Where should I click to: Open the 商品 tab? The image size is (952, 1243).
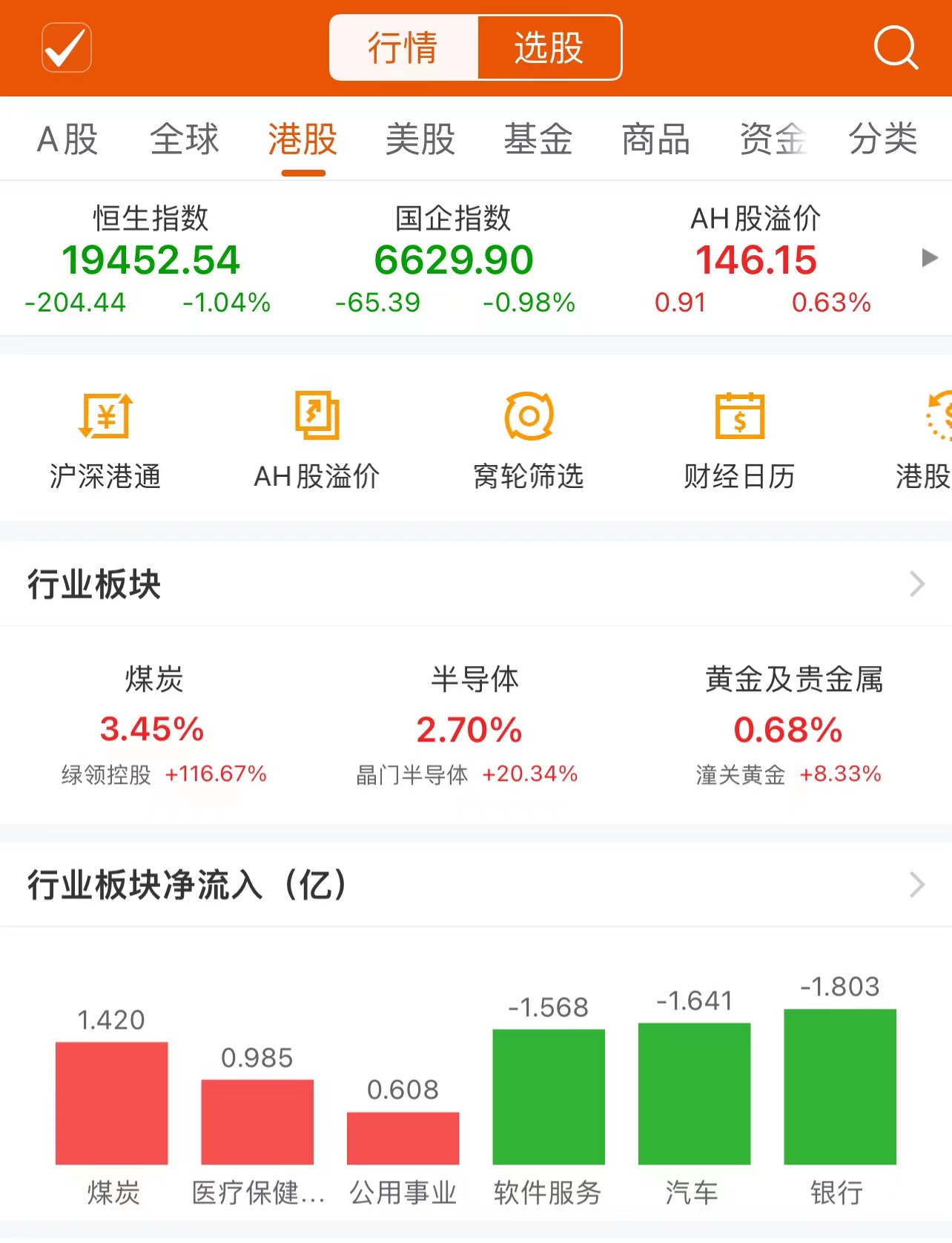point(656,139)
